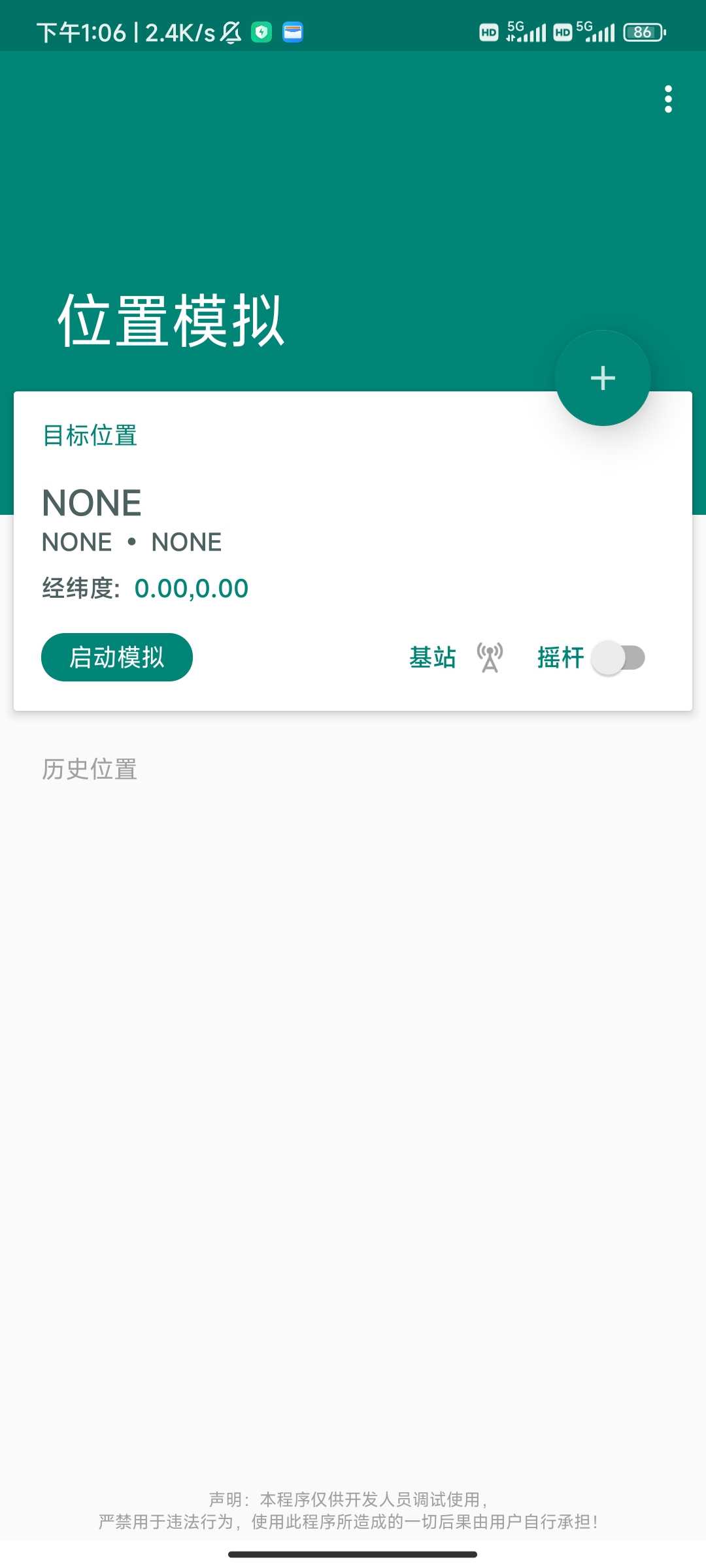Open the three-dot overflow menu
Screen dimensions: 706x1568
point(667,99)
